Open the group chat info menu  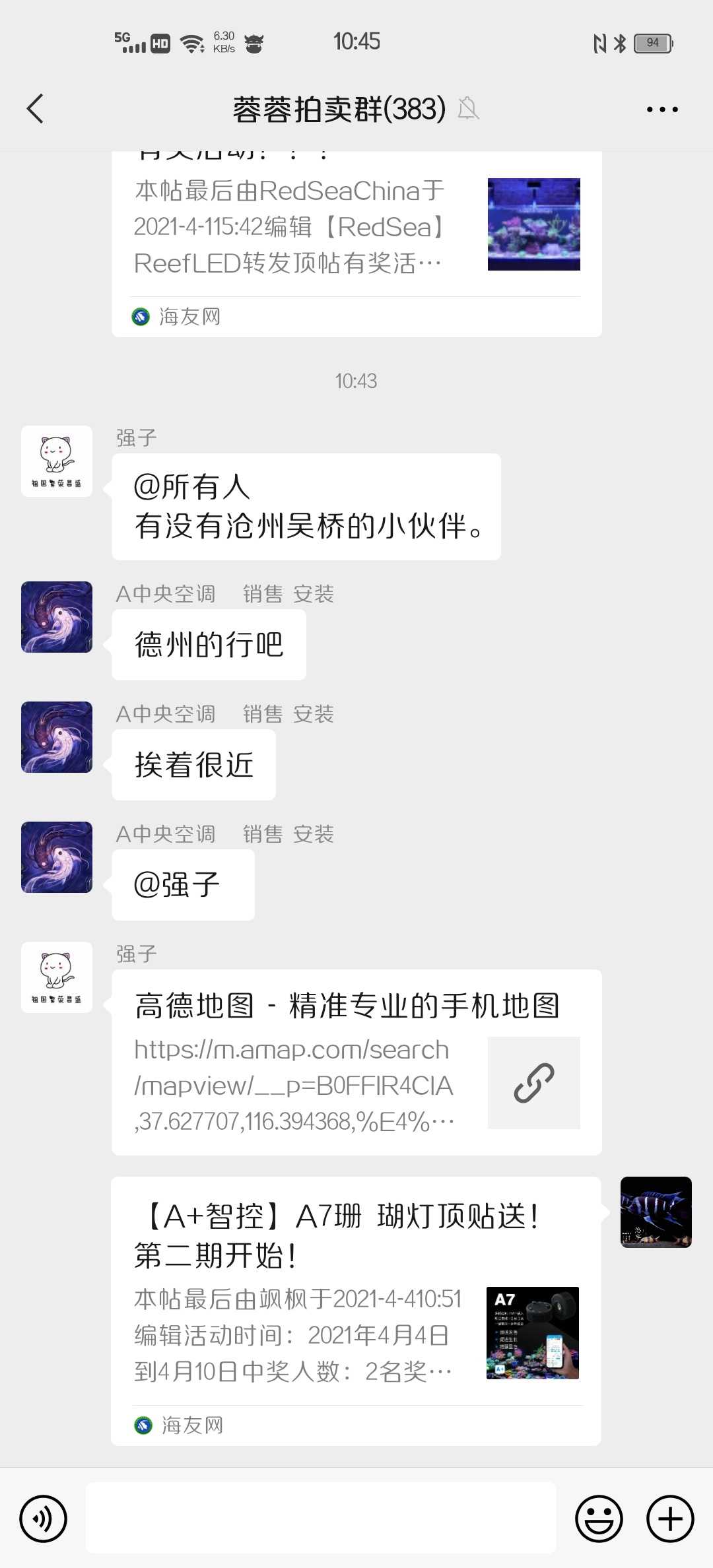662,110
